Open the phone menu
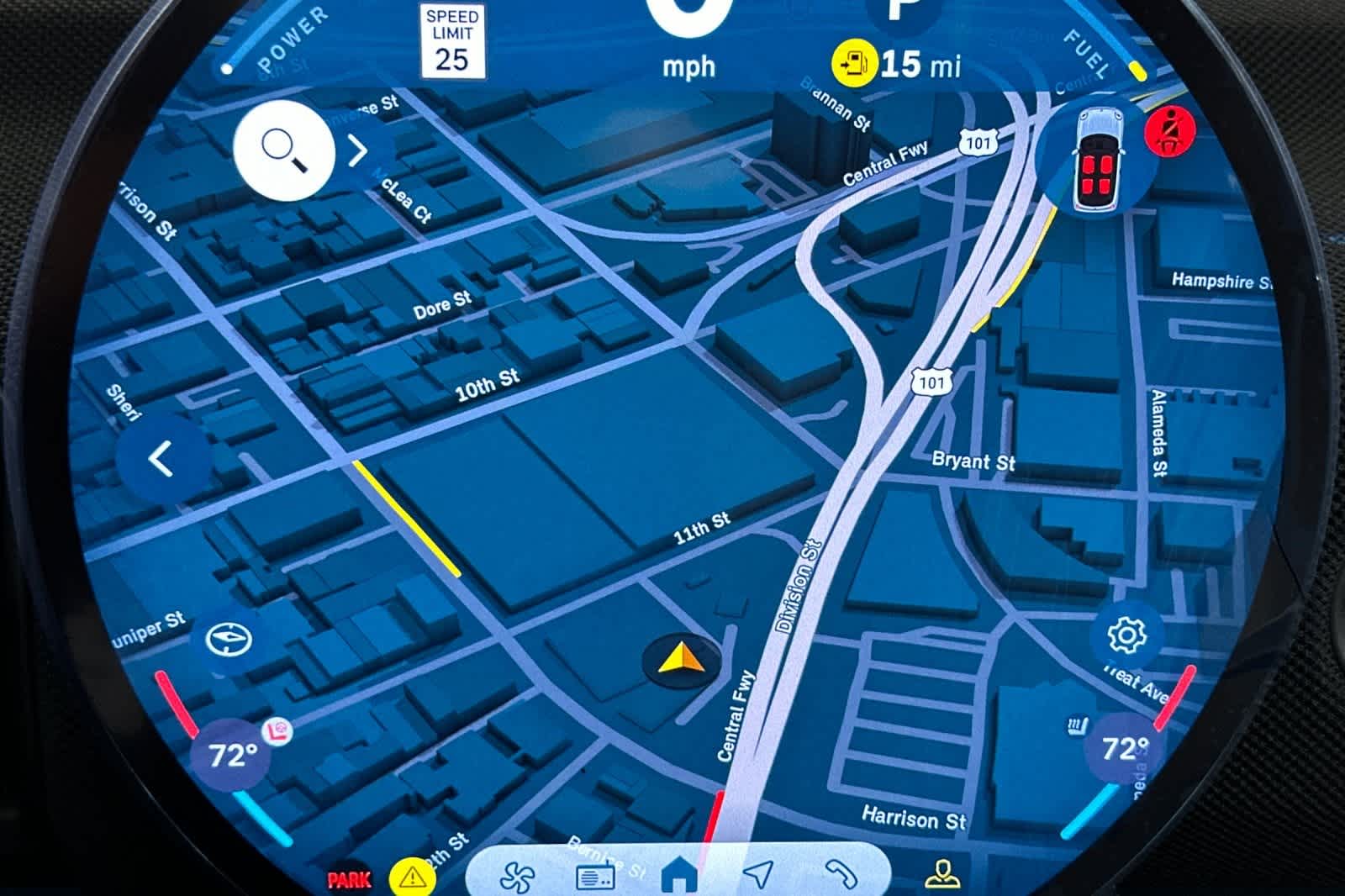 841,874
